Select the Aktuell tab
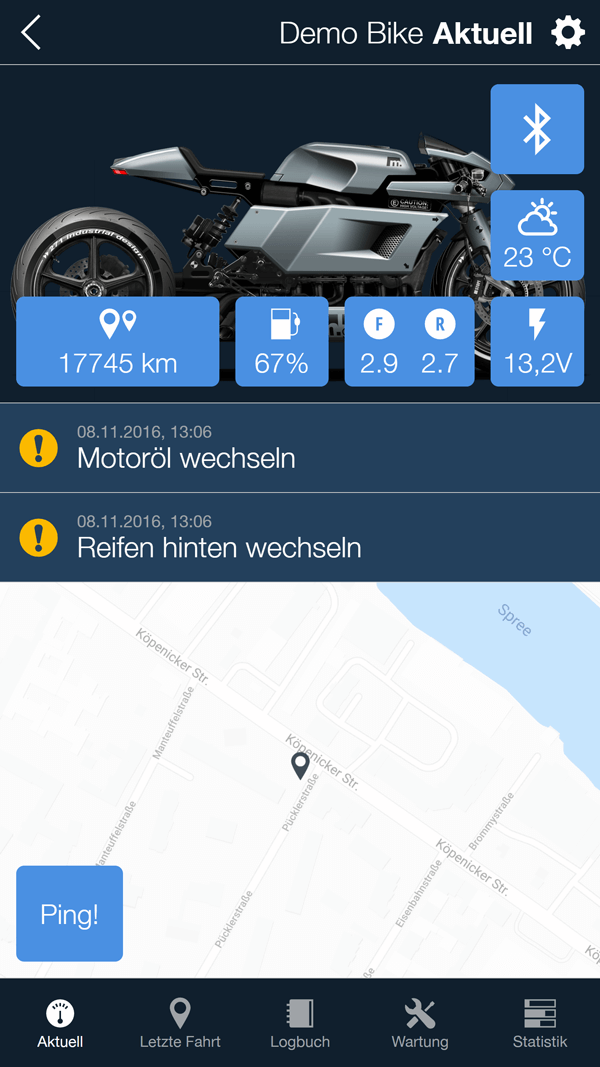This screenshot has height=1067, width=600. click(x=60, y=1023)
